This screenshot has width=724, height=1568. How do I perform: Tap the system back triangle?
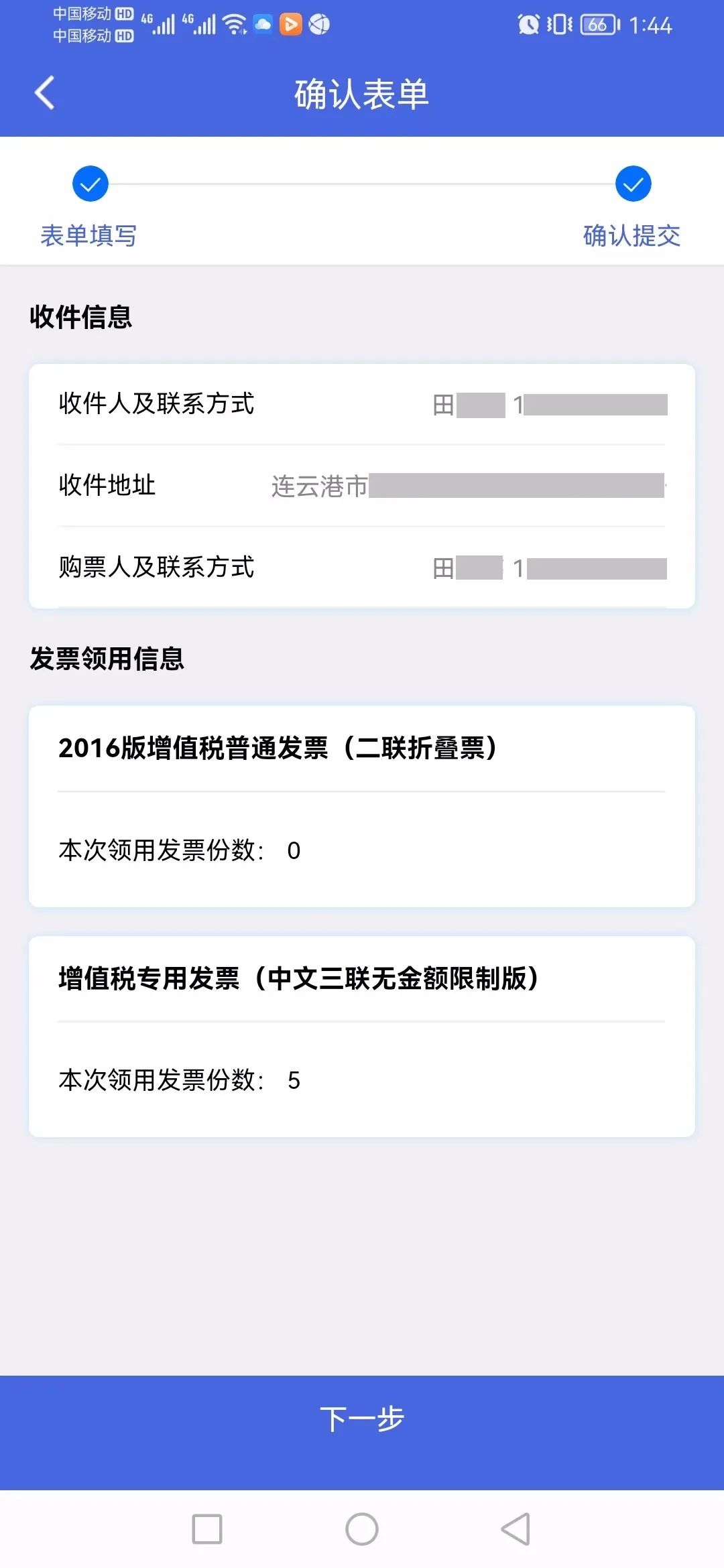516,1529
